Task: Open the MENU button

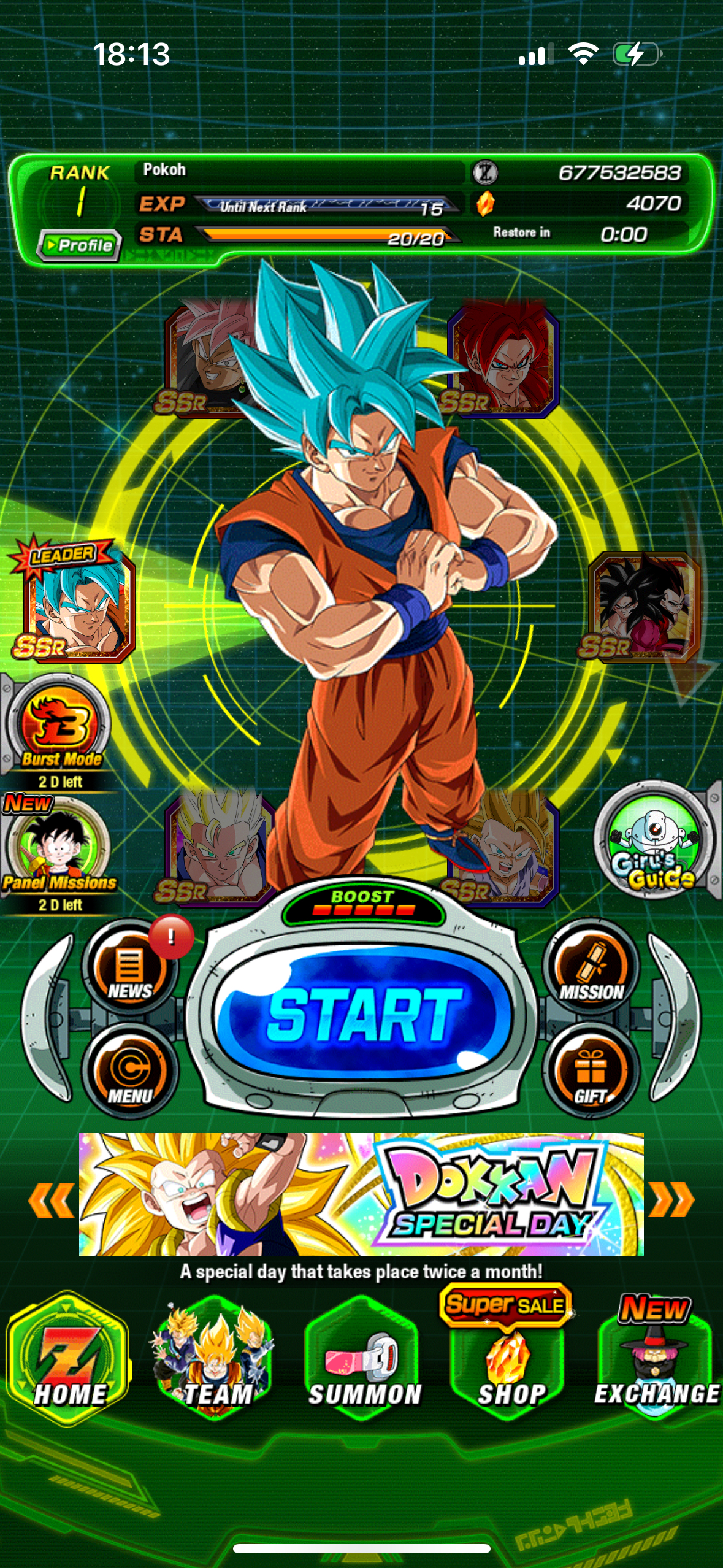Action: [129, 1071]
